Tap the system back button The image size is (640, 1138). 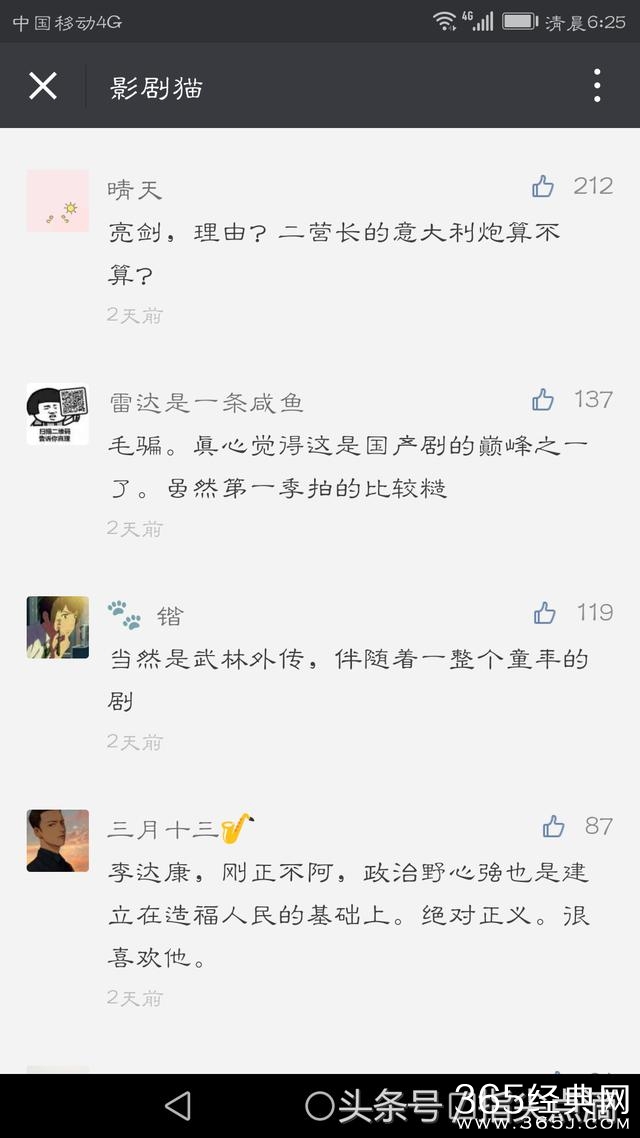(177, 1105)
